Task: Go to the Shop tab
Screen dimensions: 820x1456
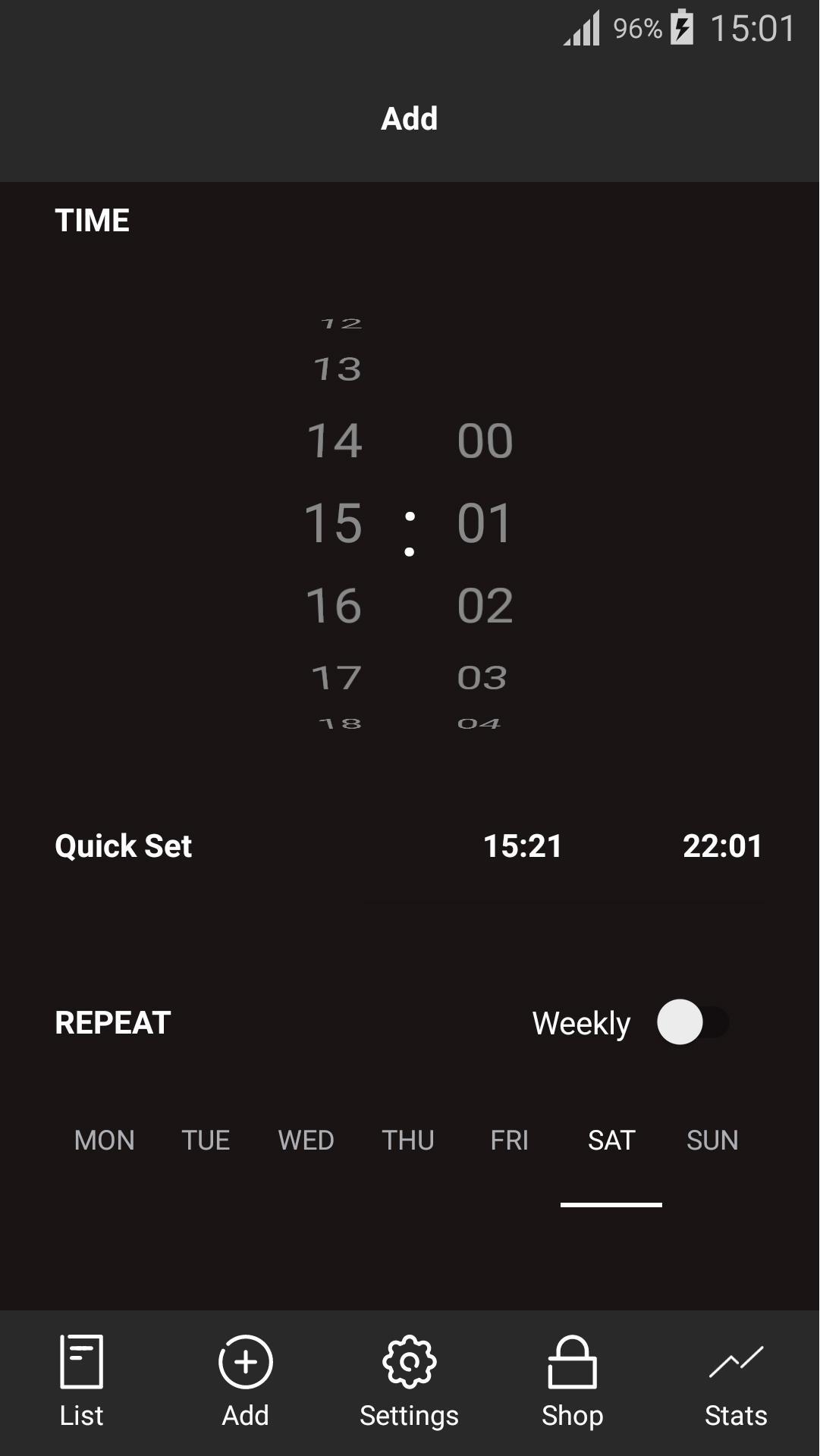Action: click(x=573, y=1382)
